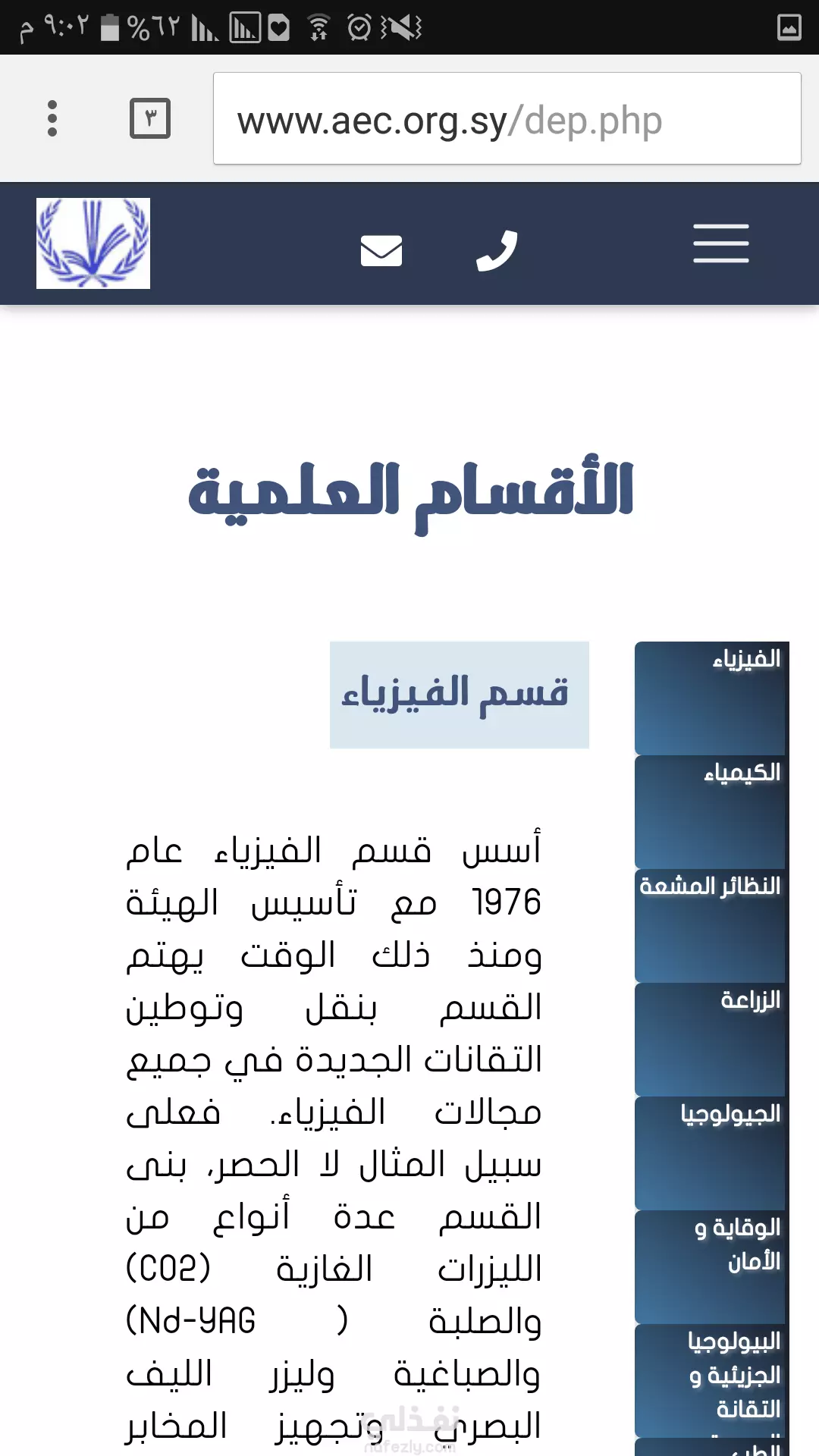Select the الفيزياء department tab
Image resolution: width=819 pixels, height=1456 pixels.
(x=711, y=698)
